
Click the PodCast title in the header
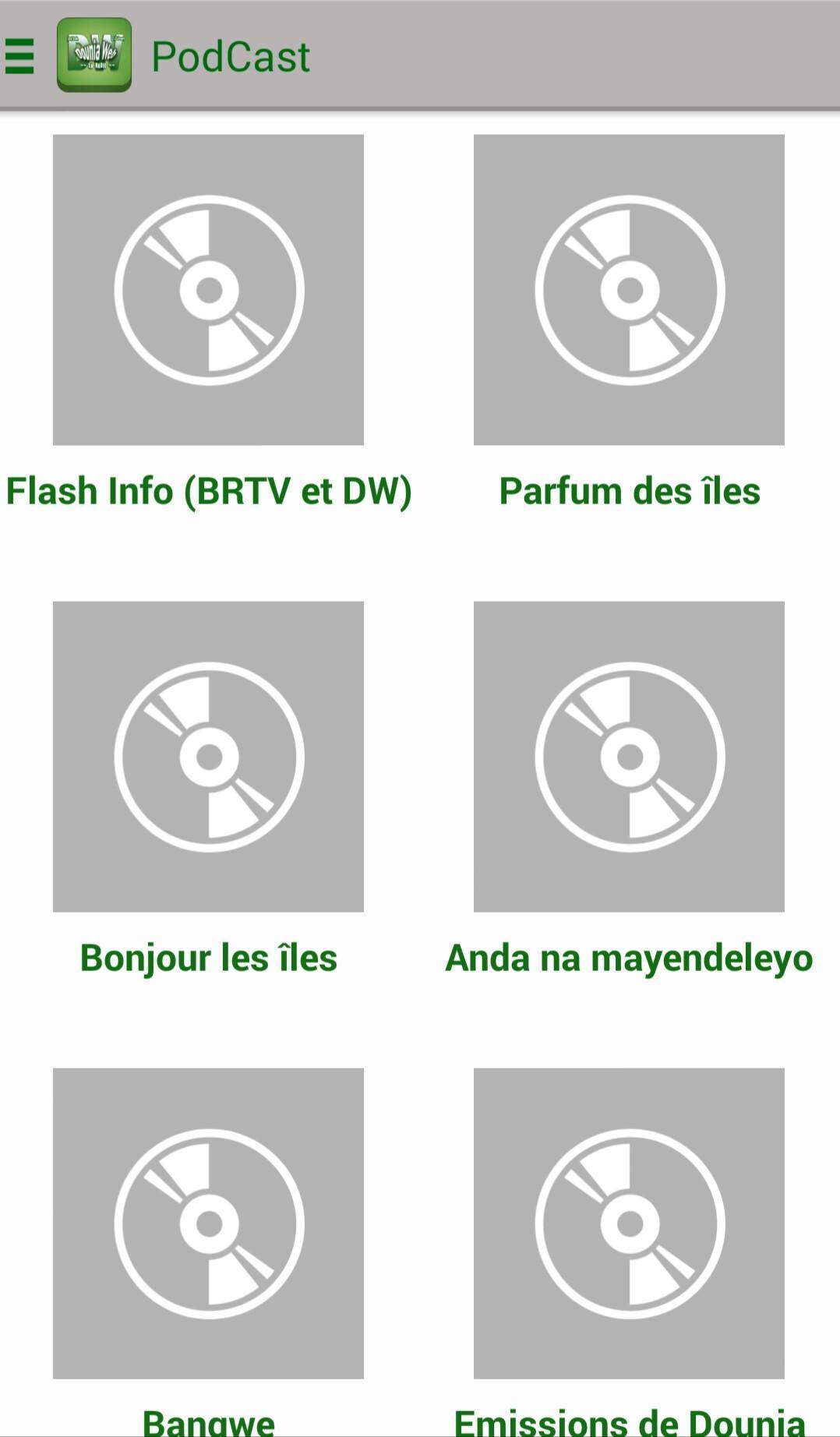tap(231, 55)
